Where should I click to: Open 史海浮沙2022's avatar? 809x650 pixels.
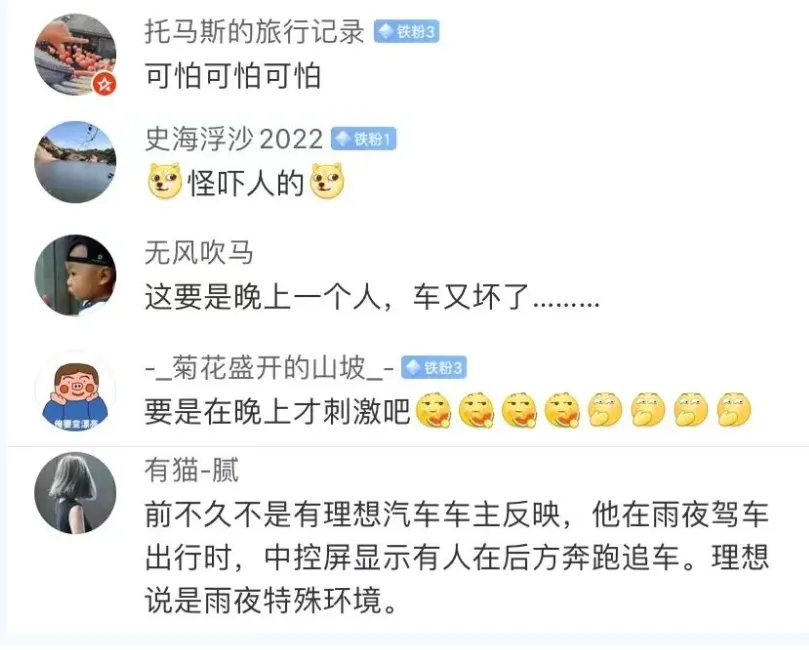pos(75,162)
